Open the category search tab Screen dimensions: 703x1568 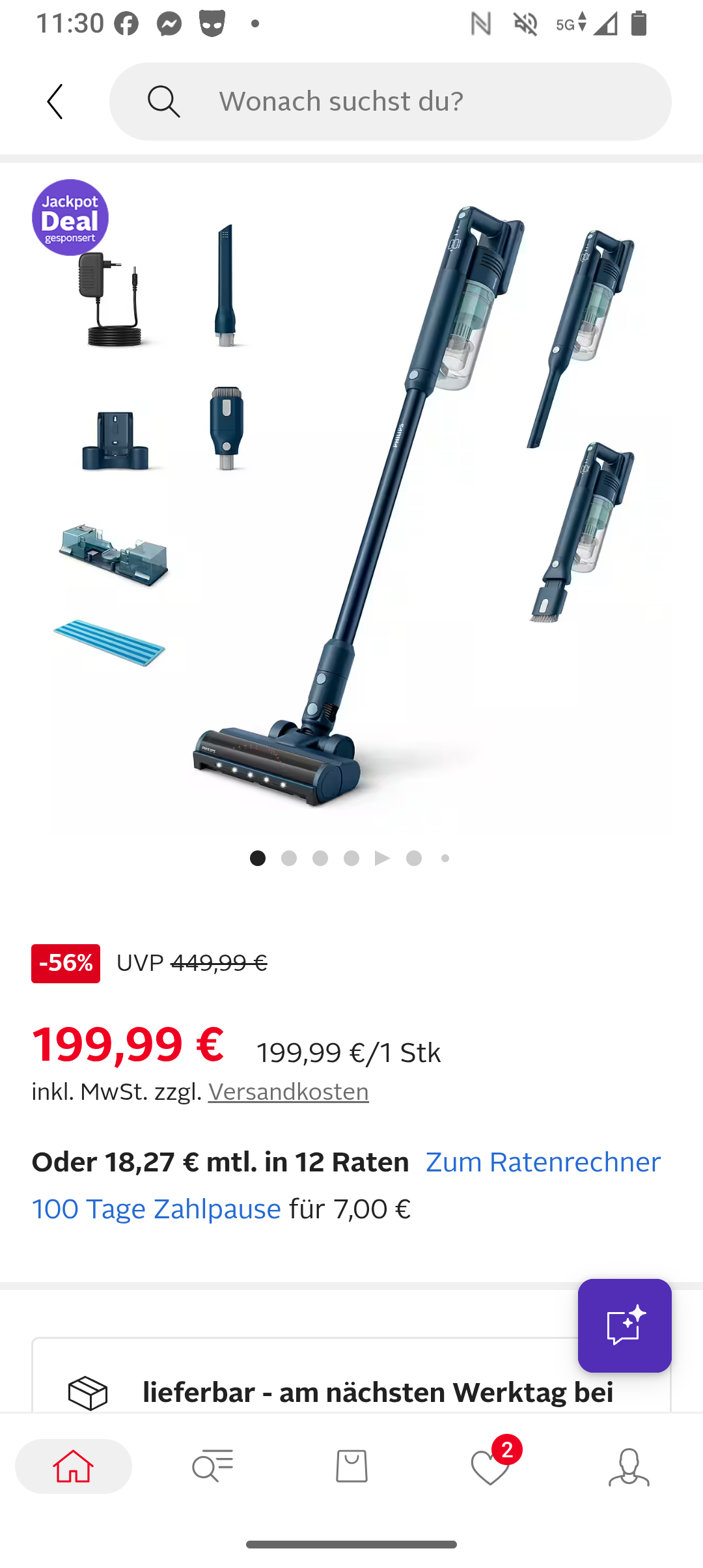(212, 1466)
